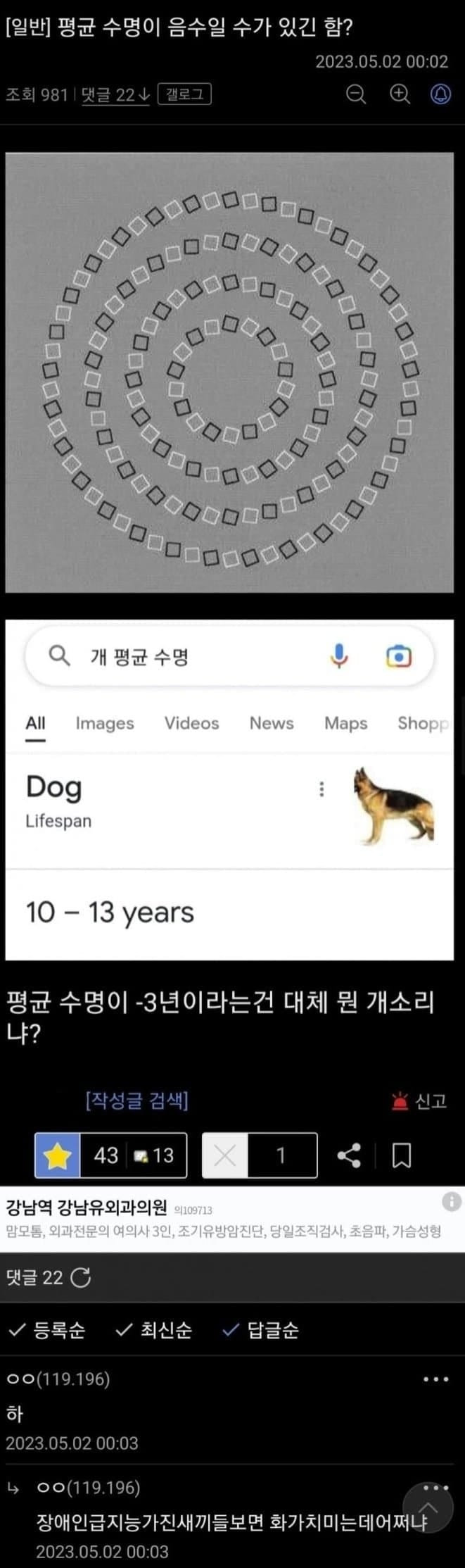Jump back to top of page
Viewport: 465px width, 1568px height.
[x=428, y=1508]
